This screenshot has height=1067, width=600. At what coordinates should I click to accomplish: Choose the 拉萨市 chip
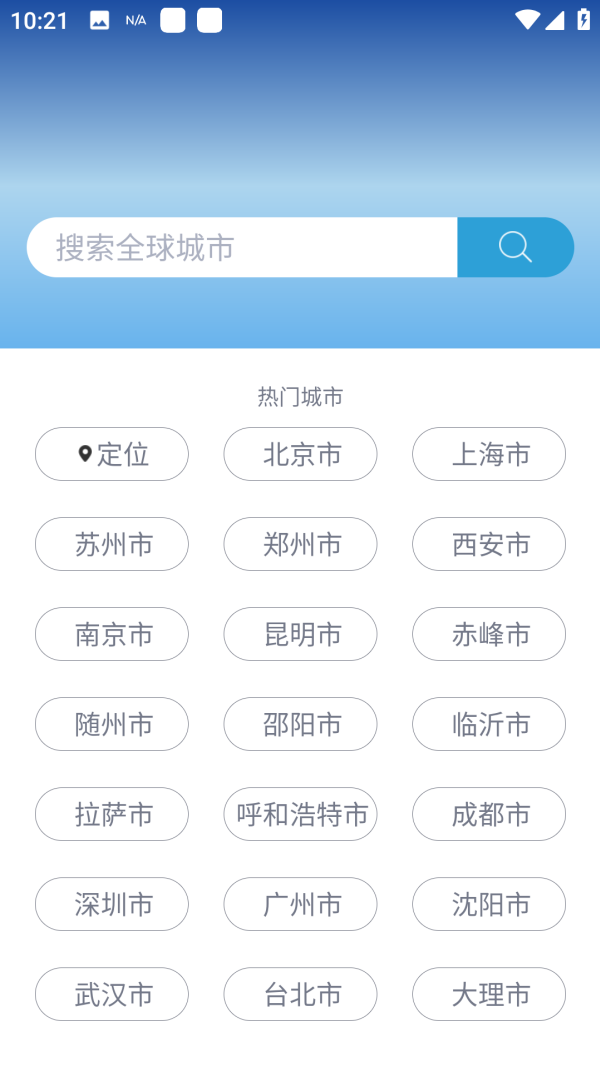(112, 814)
